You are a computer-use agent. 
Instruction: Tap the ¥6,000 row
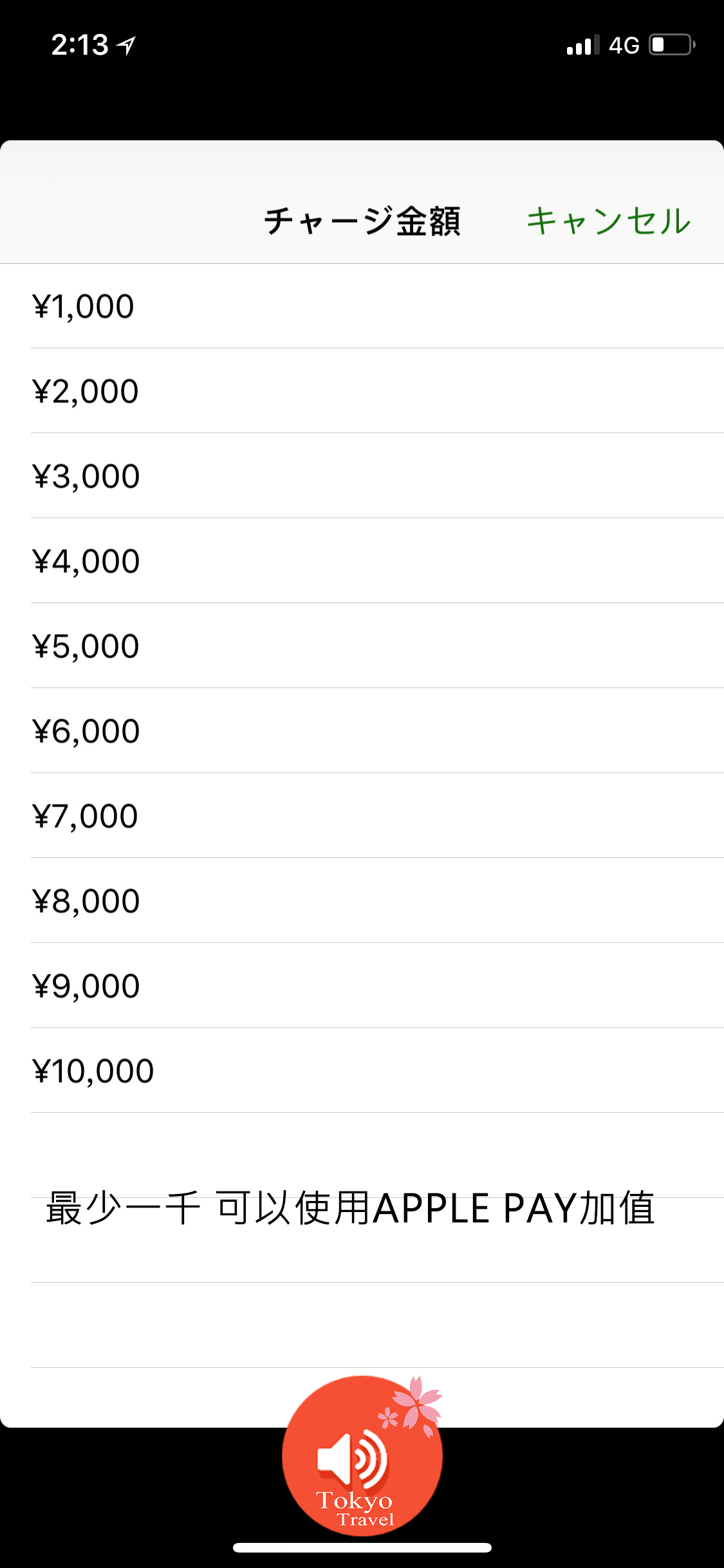tap(362, 731)
